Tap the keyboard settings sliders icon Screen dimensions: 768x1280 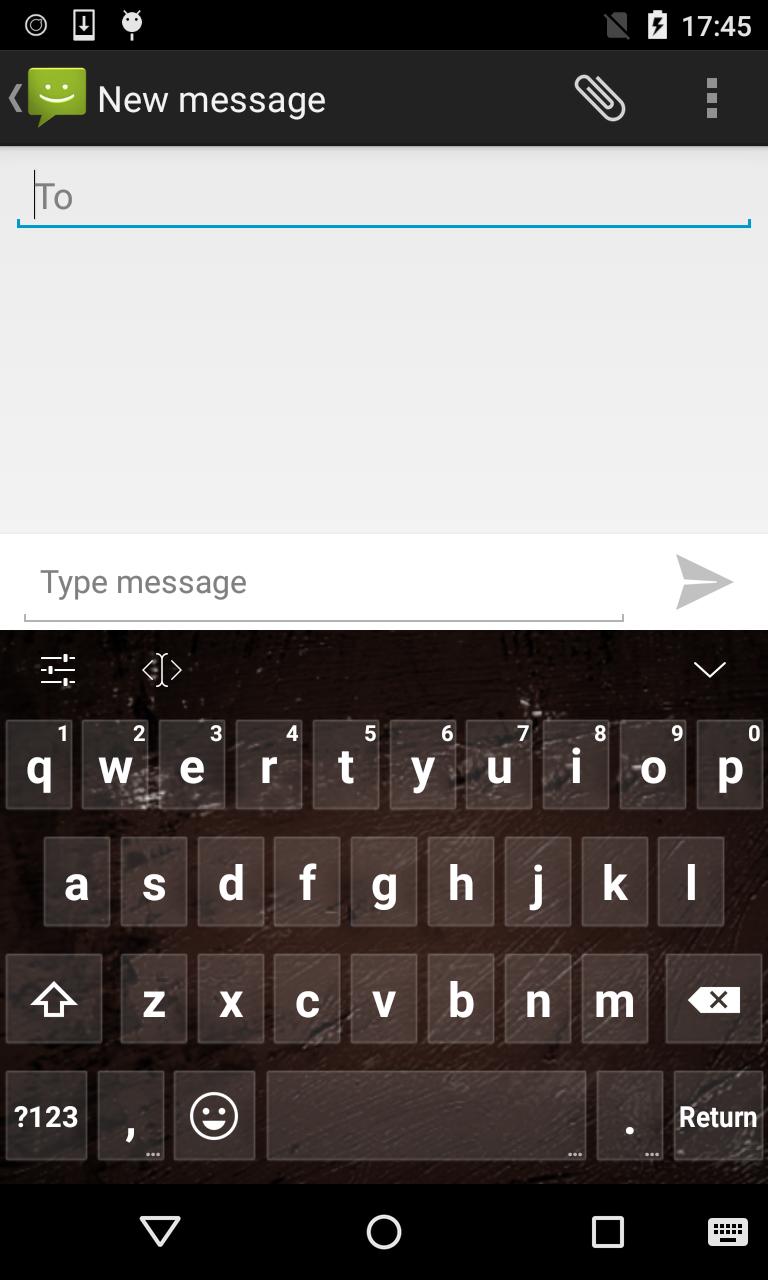coord(56,669)
